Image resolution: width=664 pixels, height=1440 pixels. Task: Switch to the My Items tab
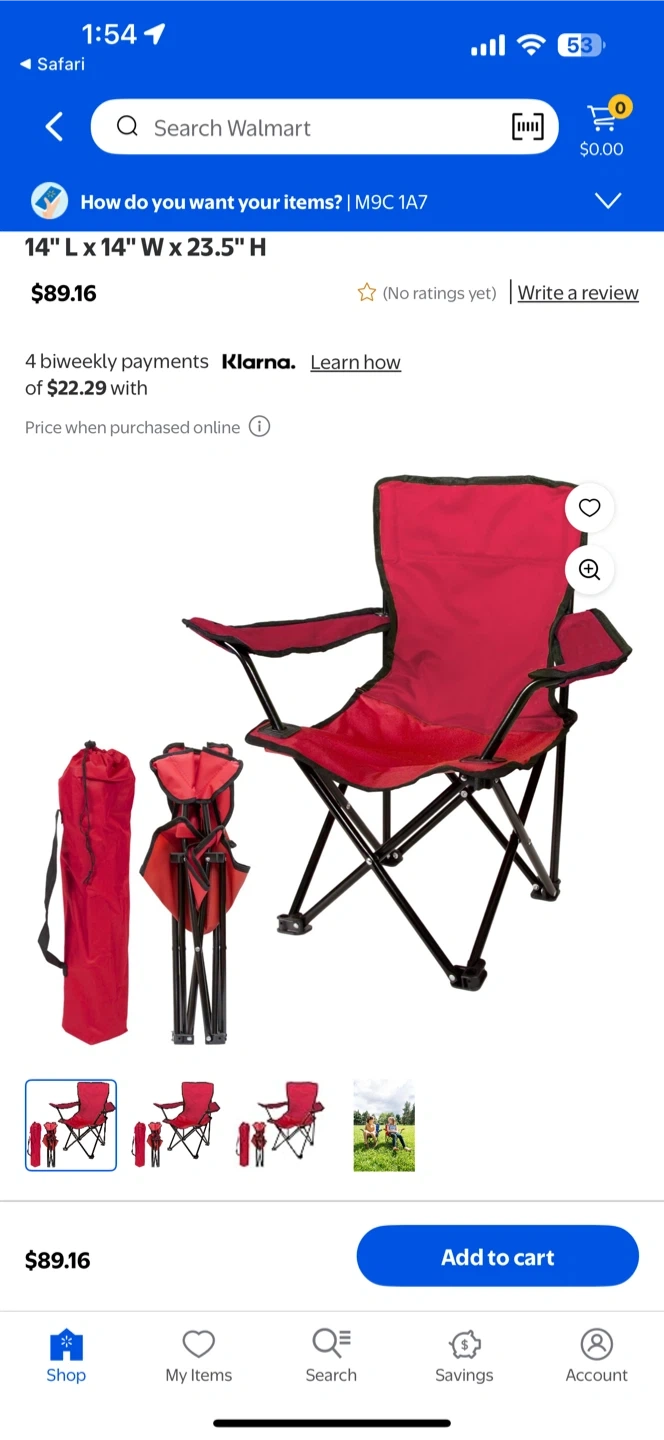coord(198,1356)
